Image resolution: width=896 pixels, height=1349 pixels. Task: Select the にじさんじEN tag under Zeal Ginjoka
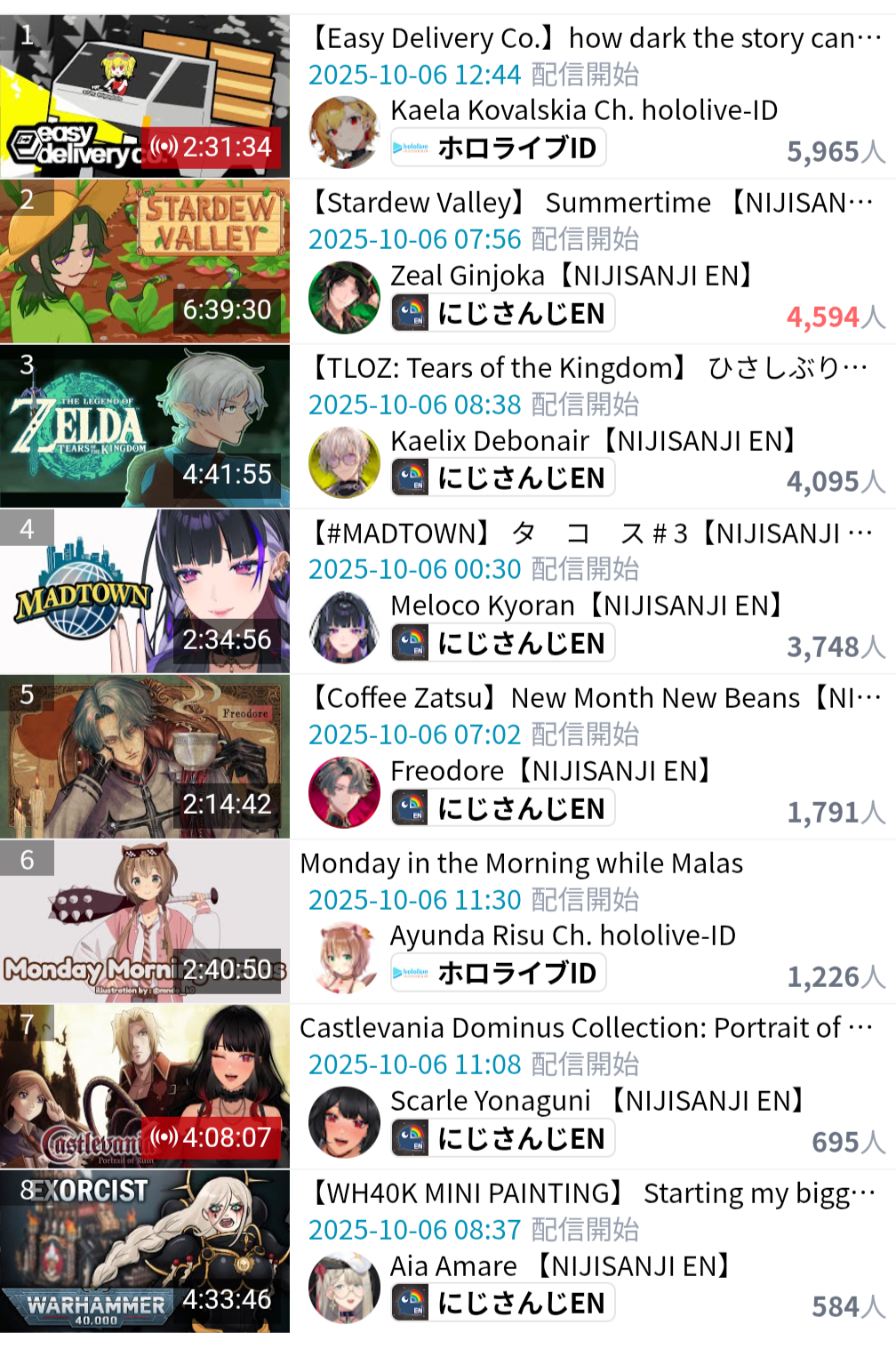pyautogui.click(x=502, y=313)
